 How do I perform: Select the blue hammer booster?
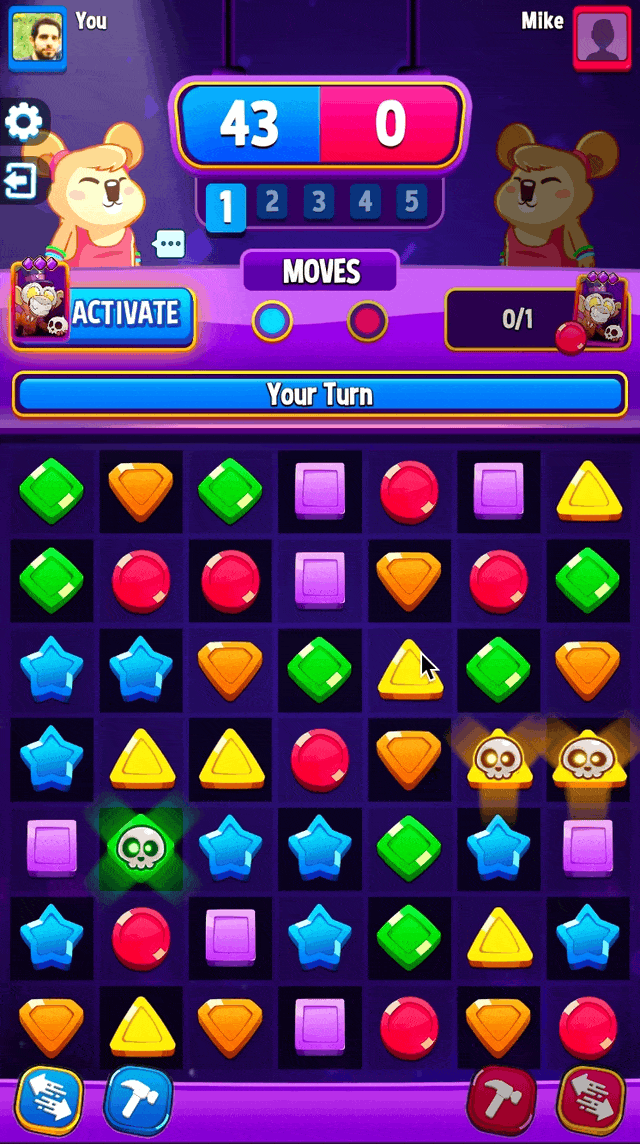click(x=138, y=1099)
